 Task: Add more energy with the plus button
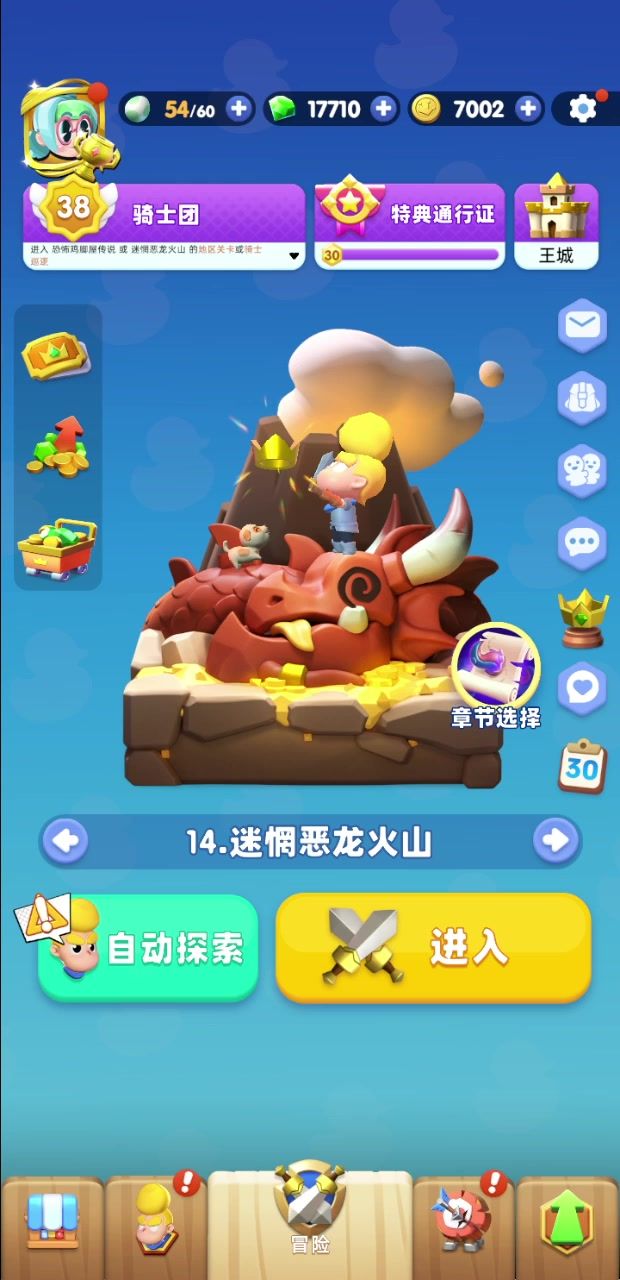pyautogui.click(x=238, y=109)
